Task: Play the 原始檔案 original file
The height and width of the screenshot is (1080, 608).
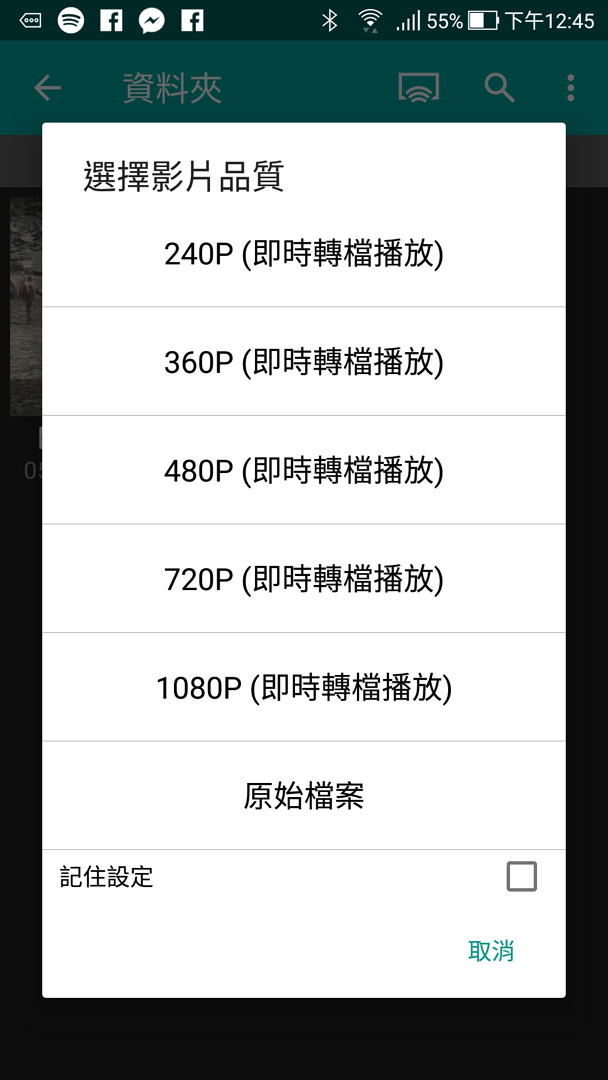Action: point(303,796)
